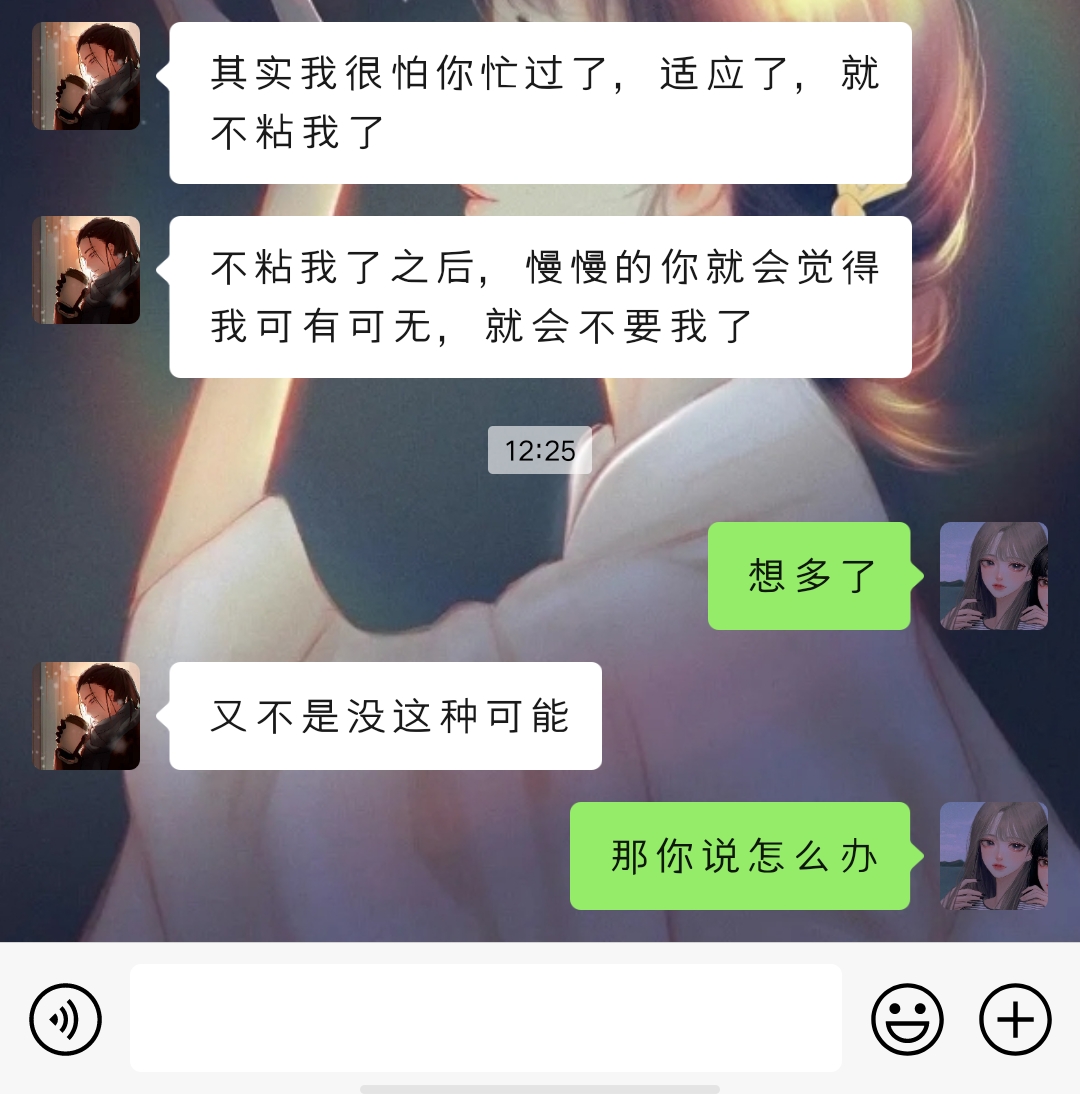1080x1094 pixels.
Task: Open the emoji sticker panel
Action: tap(907, 1019)
